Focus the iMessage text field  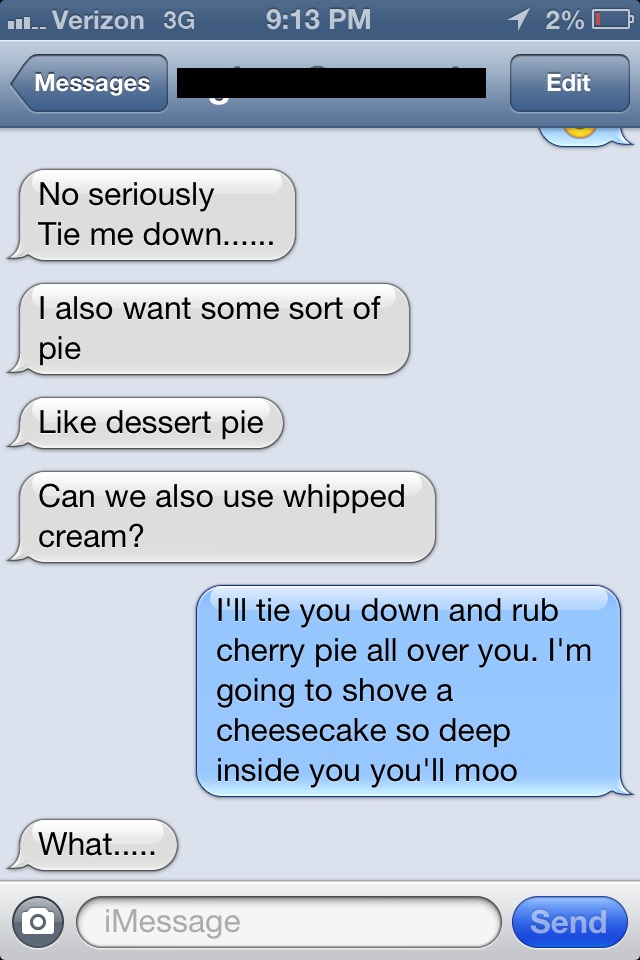pos(288,921)
